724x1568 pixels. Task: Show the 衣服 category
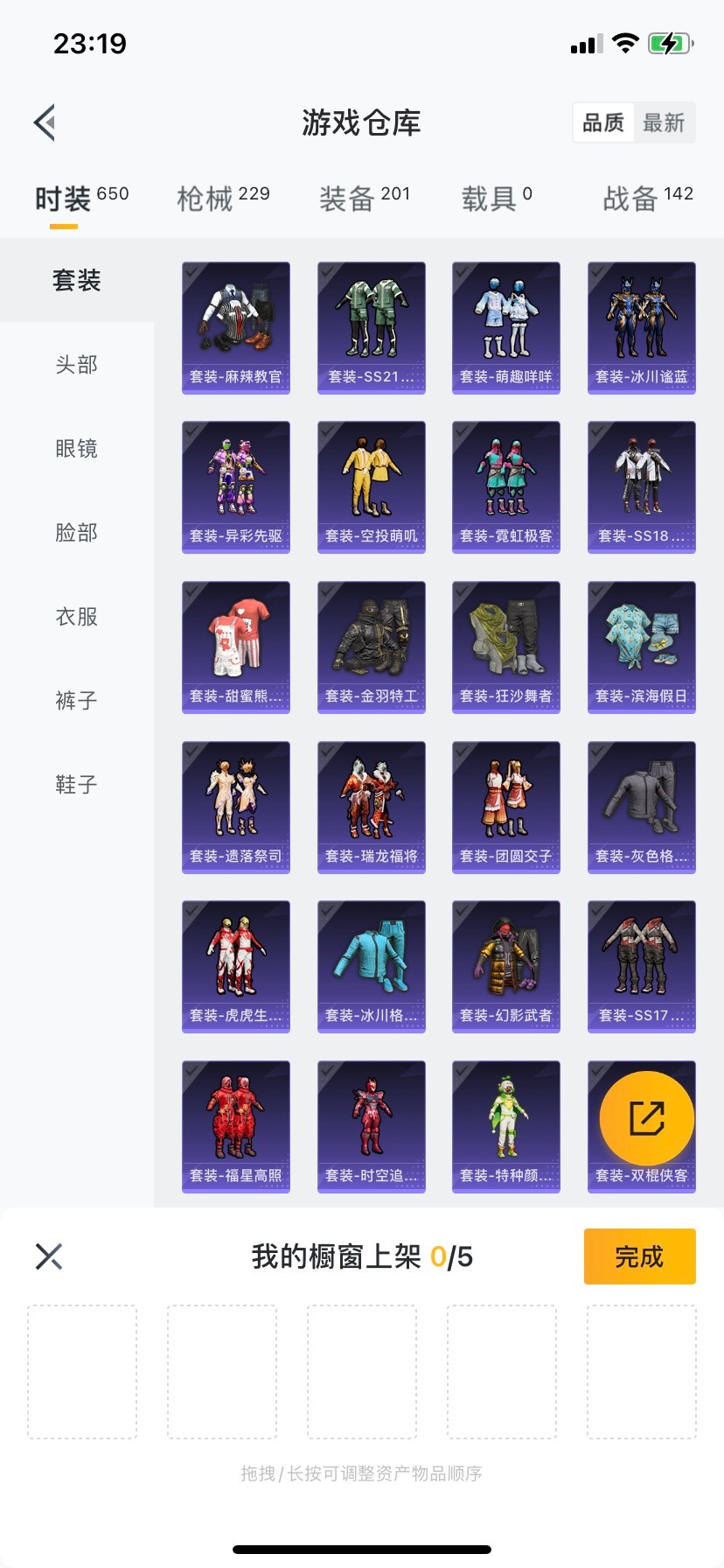click(77, 617)
